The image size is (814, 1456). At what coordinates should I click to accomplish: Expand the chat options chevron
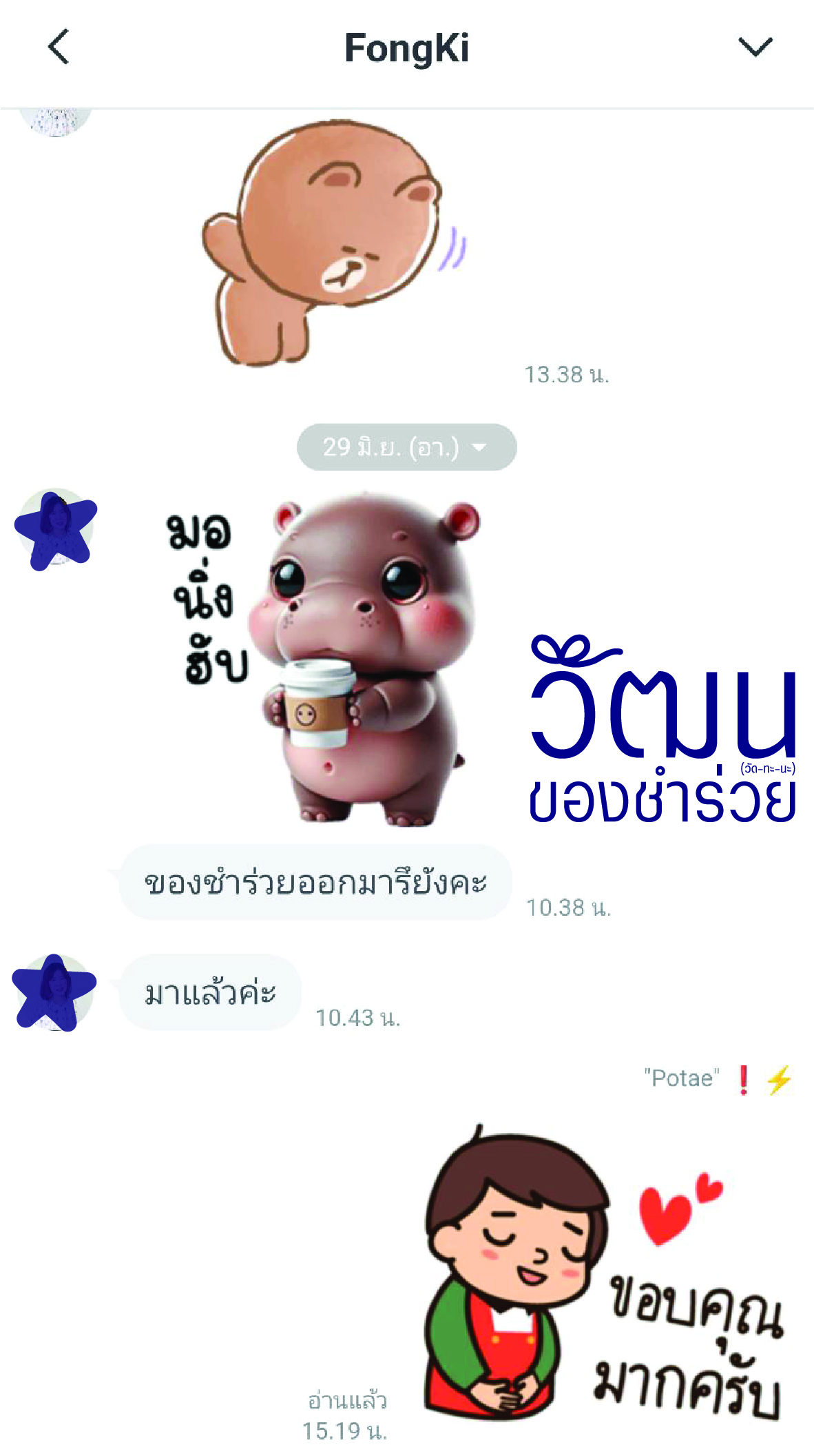tap(755, 47)
